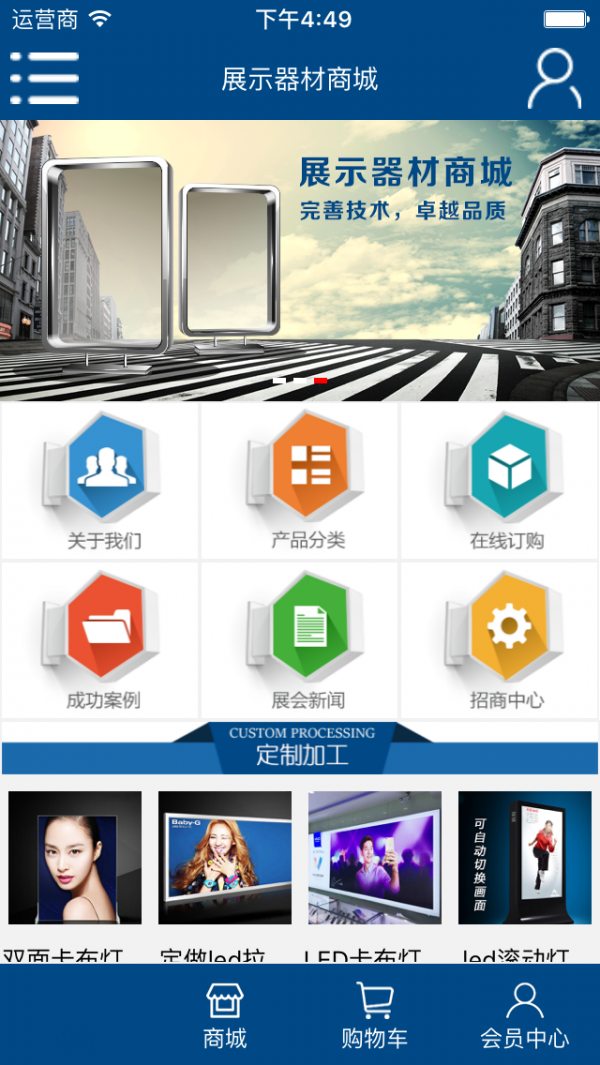Open the 定制加工 custom processing header
This screenshot has width=600, height=1065.
pyautogui.click(x=300, y=749)
